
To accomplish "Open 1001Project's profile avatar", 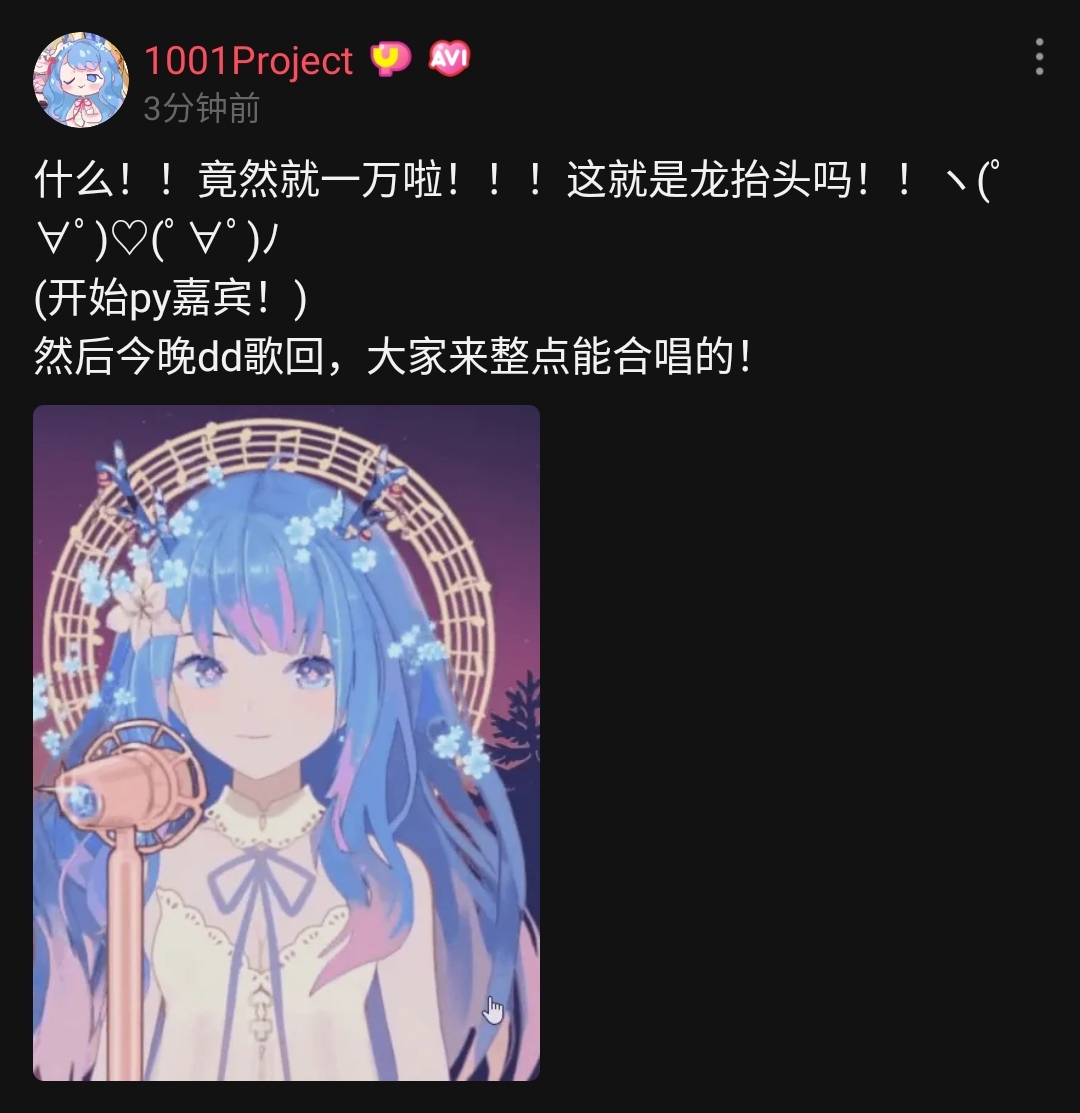I will pos(81,80).
